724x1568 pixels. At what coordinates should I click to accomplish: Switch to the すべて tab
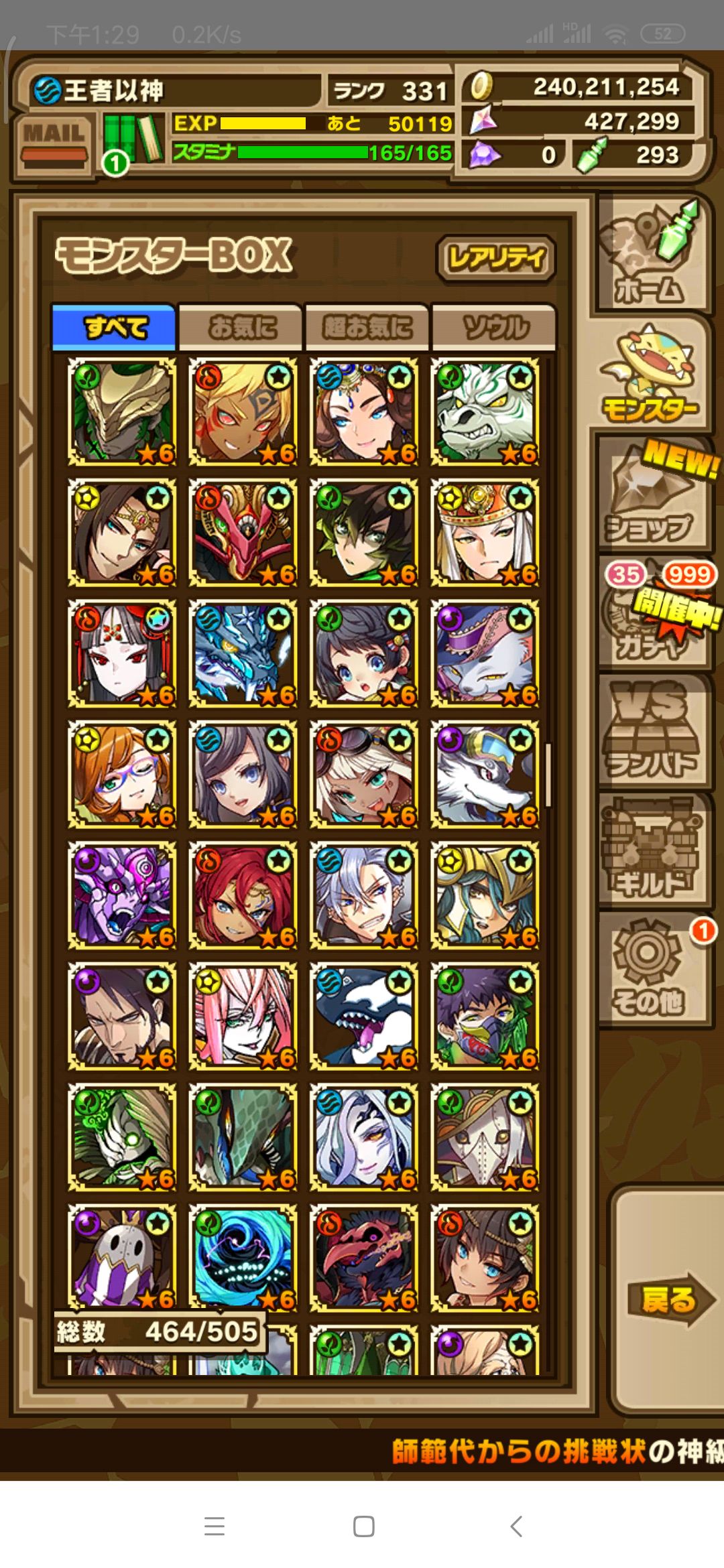pyautogui.click(x=114, y=326)
